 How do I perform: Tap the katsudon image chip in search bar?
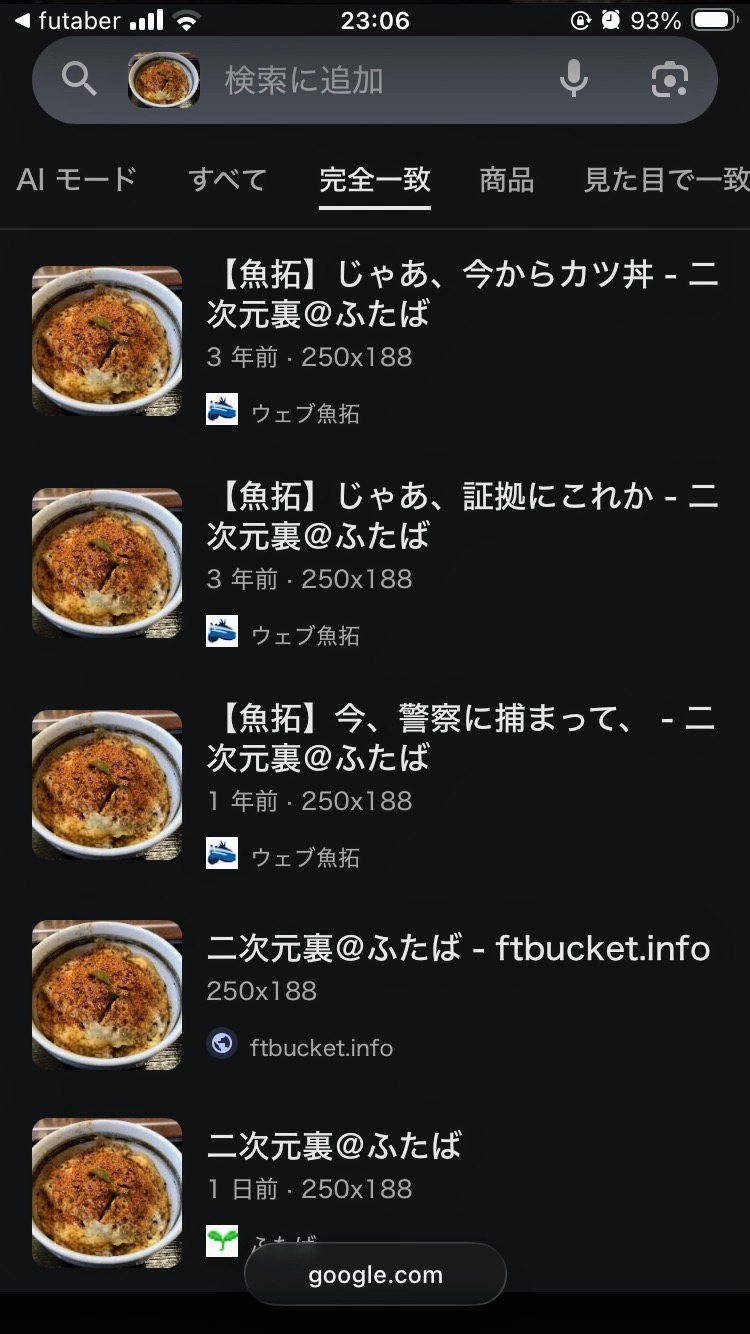tap(164, 80)
